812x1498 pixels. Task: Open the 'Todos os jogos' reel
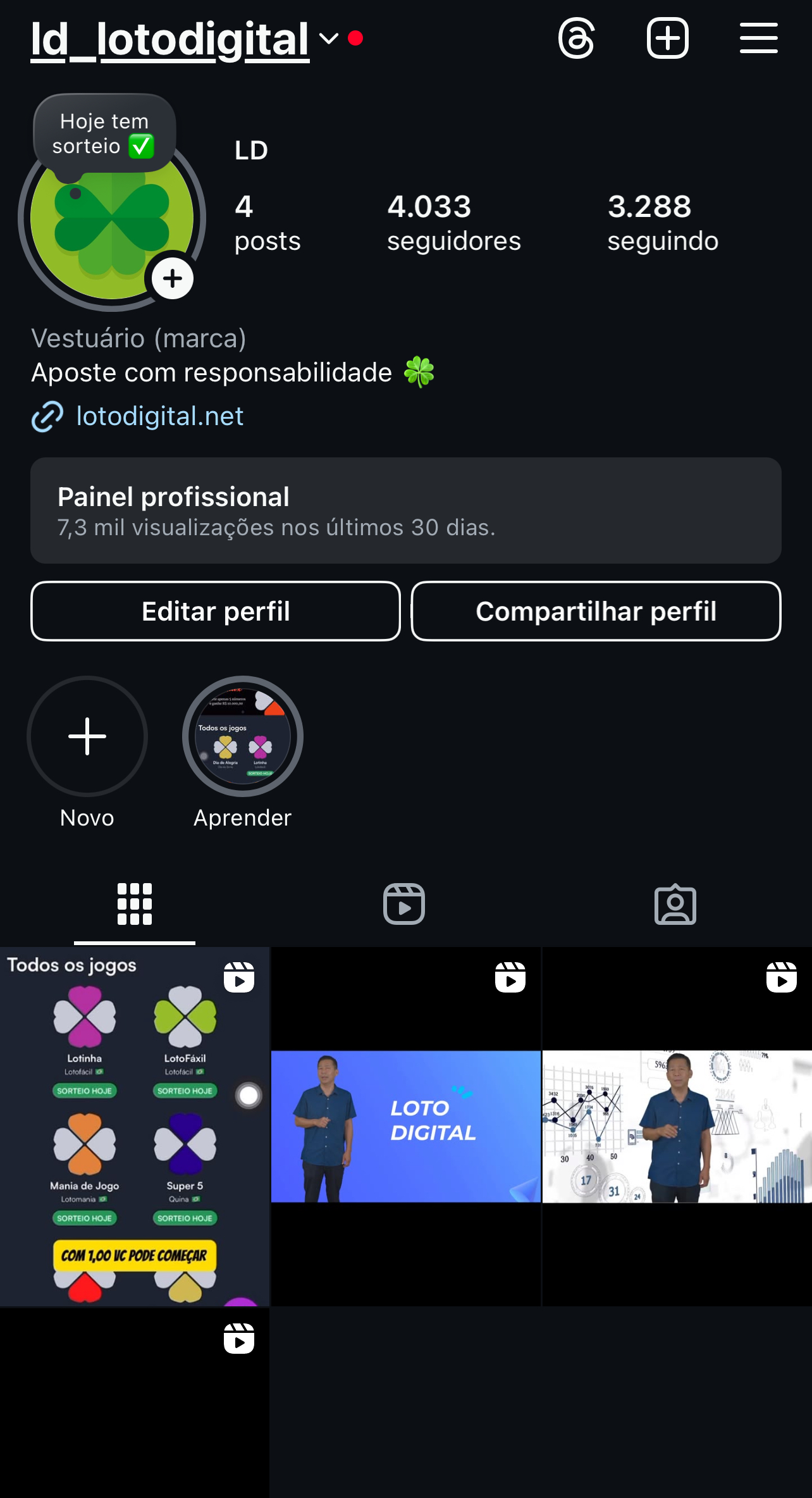[x=135, y=1126]
